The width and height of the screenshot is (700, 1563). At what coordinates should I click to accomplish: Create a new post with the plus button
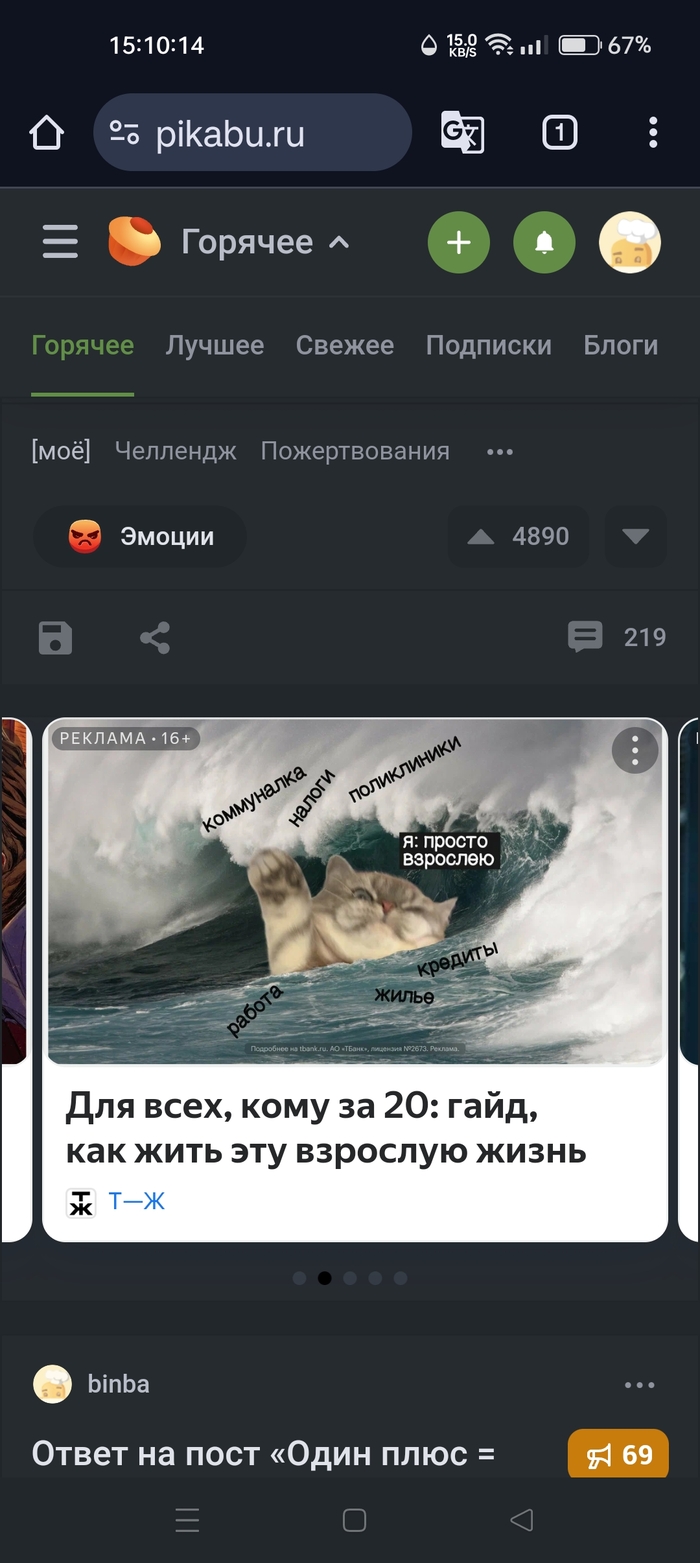point(458,242)
